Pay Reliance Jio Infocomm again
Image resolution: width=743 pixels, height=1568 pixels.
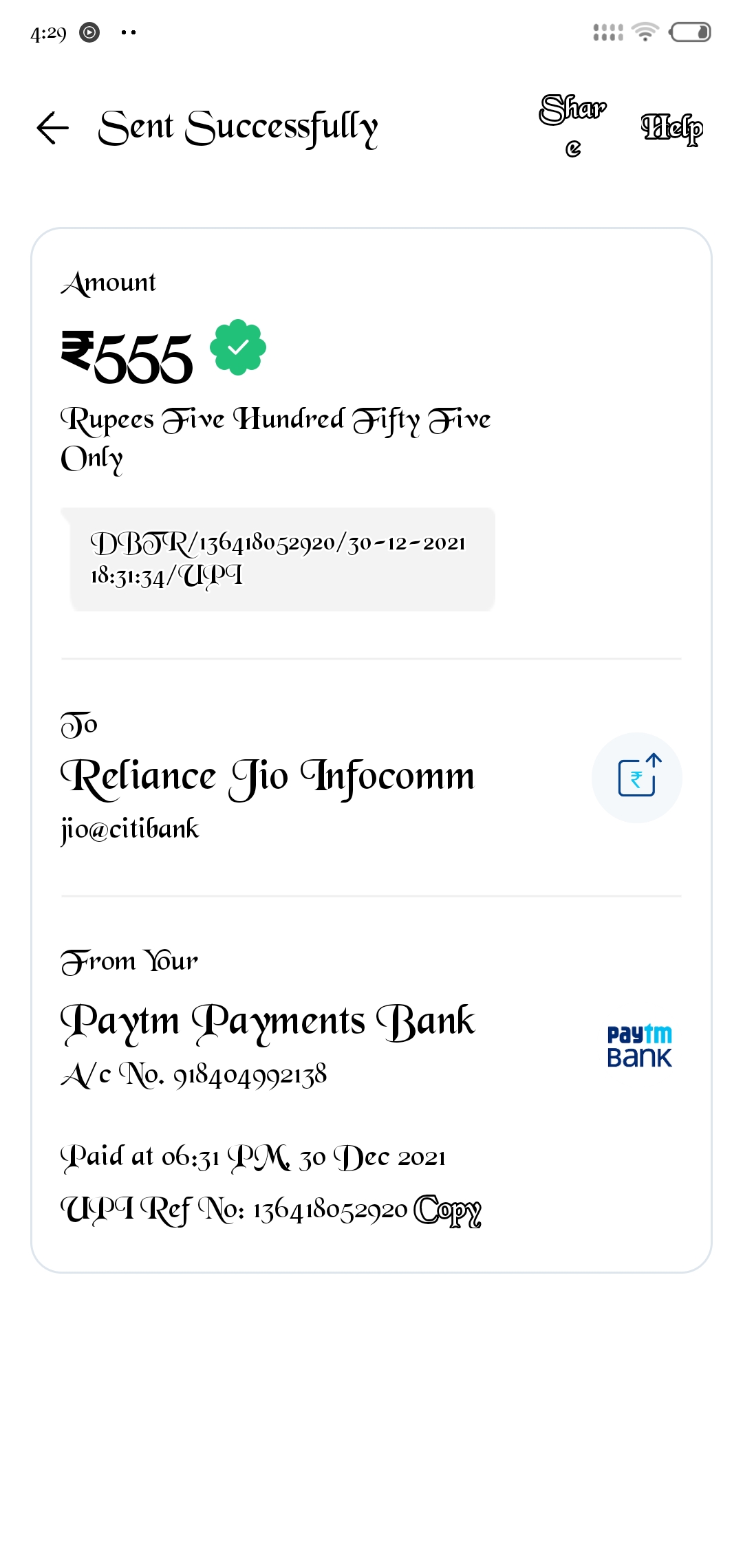pos(636,778)
